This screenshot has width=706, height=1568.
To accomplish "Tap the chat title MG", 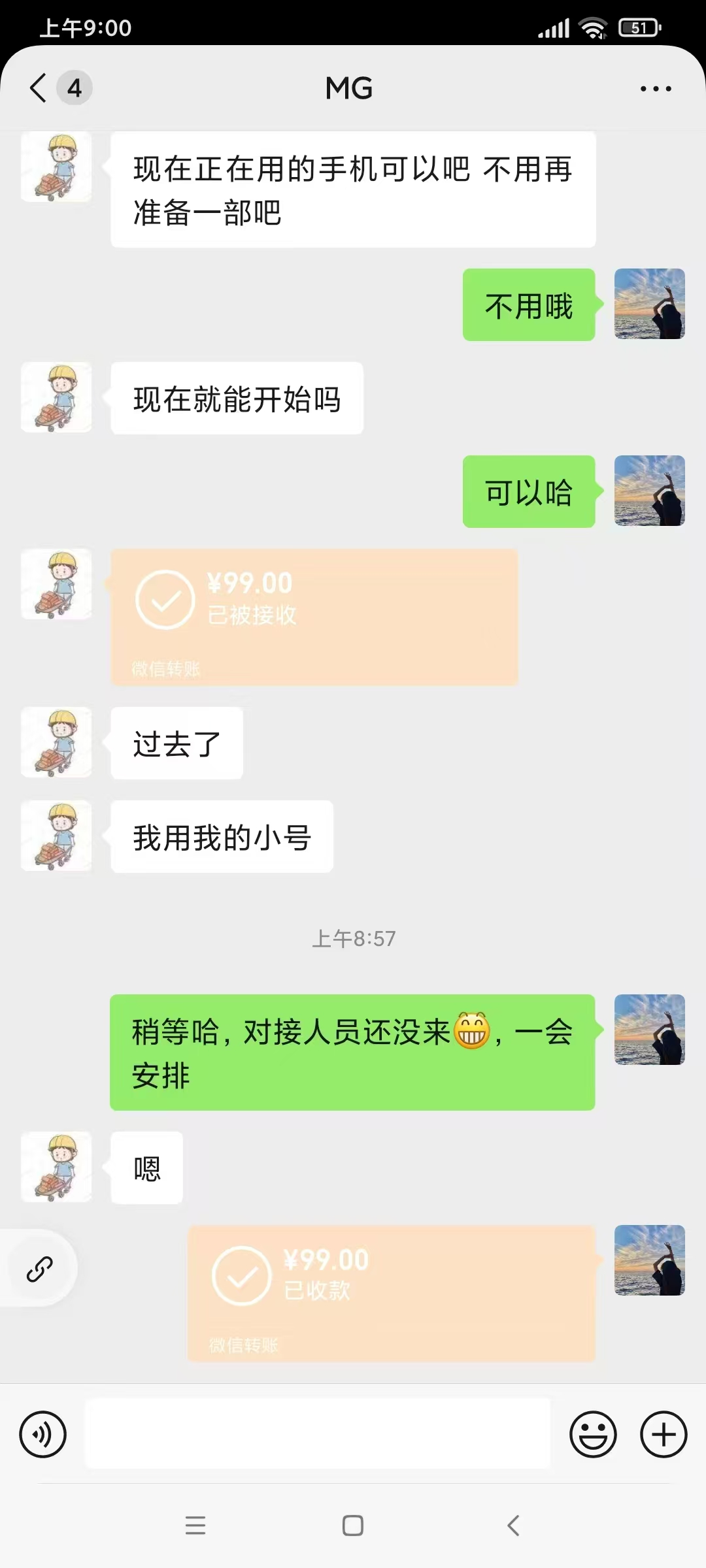I will tap(349, 87).
